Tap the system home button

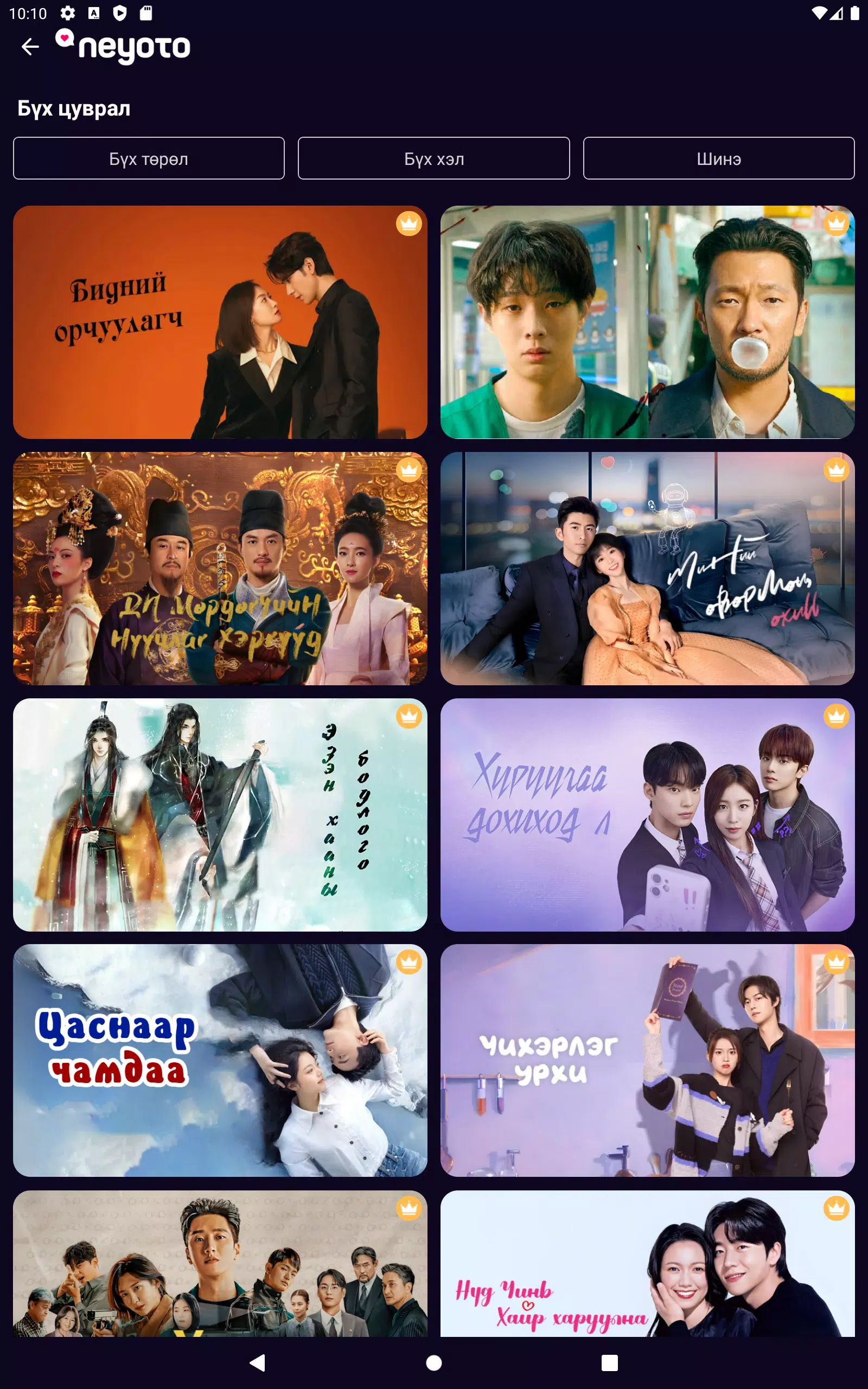click(434, 1362)
